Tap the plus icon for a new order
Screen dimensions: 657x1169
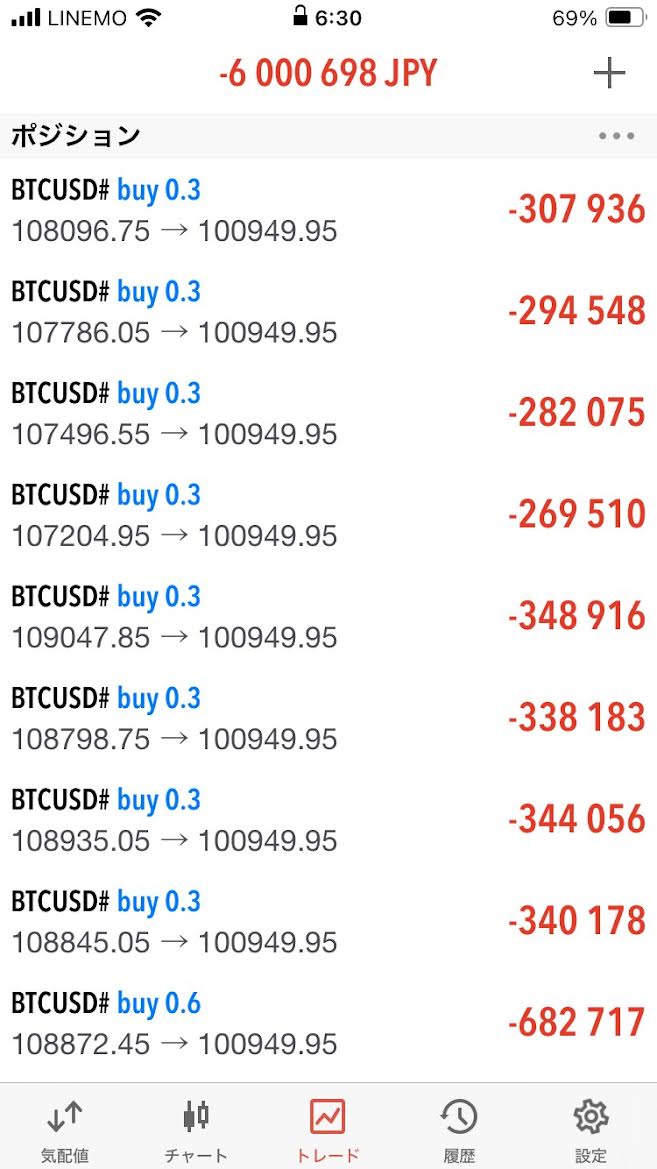click(x=609, y=74)
